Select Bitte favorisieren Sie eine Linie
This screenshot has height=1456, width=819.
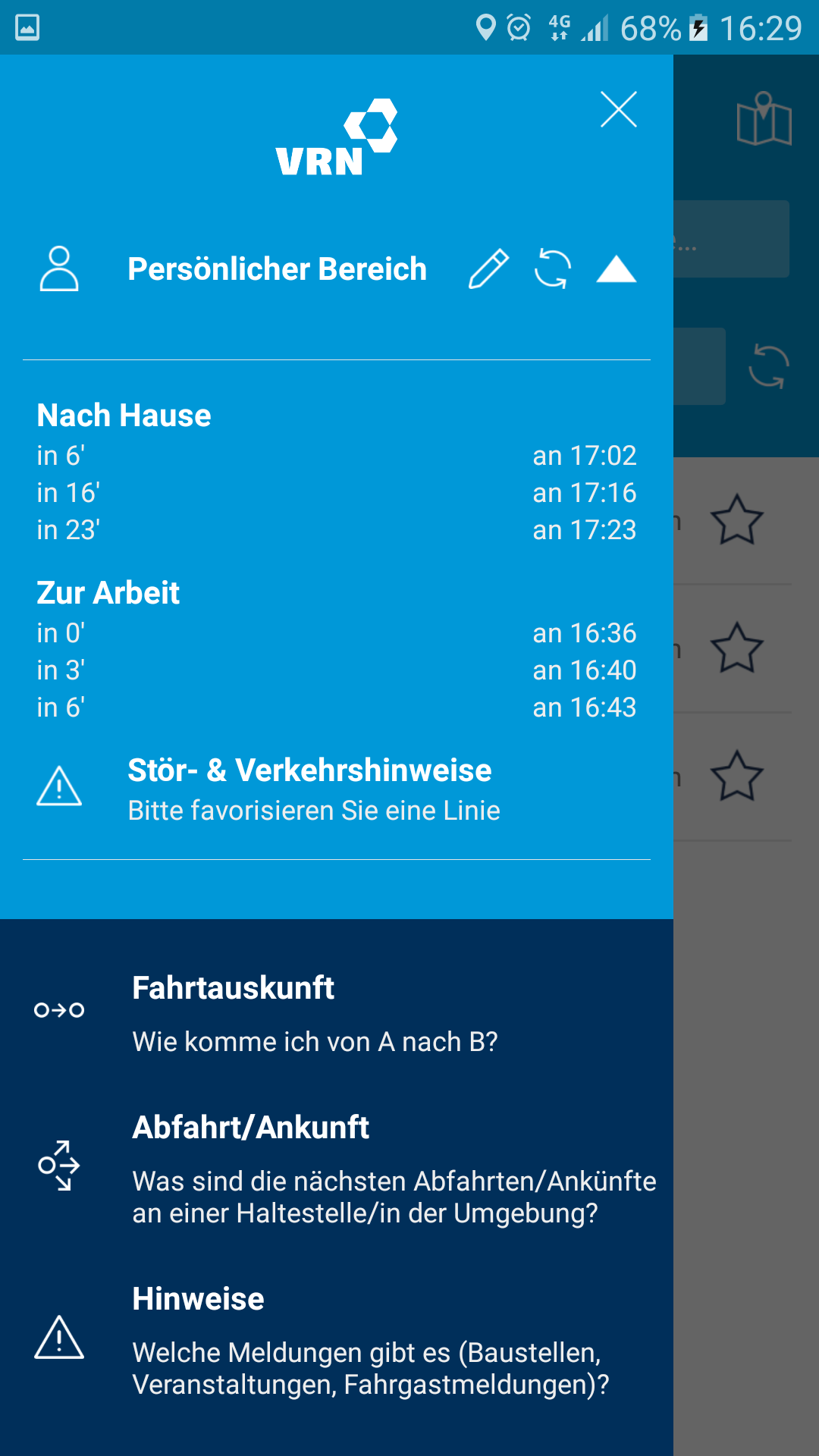(x=313, y=810)
